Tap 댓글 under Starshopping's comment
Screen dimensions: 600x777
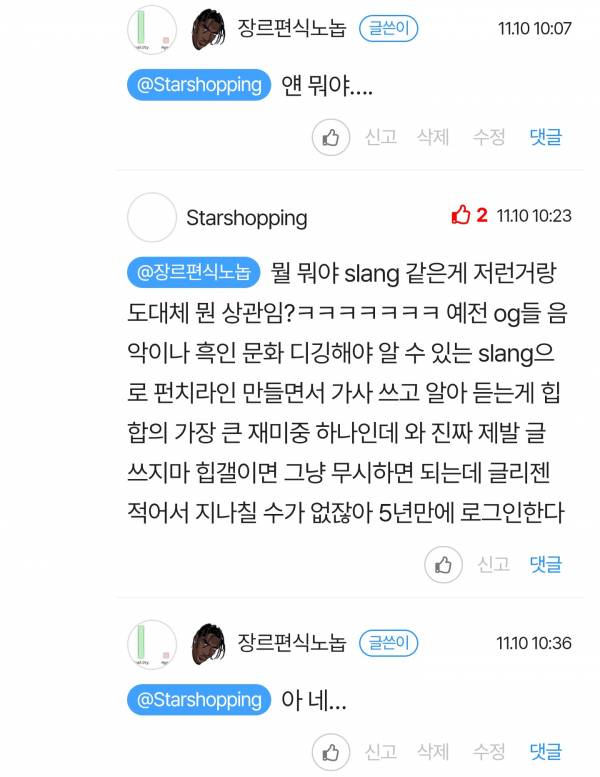pos(546,565)
